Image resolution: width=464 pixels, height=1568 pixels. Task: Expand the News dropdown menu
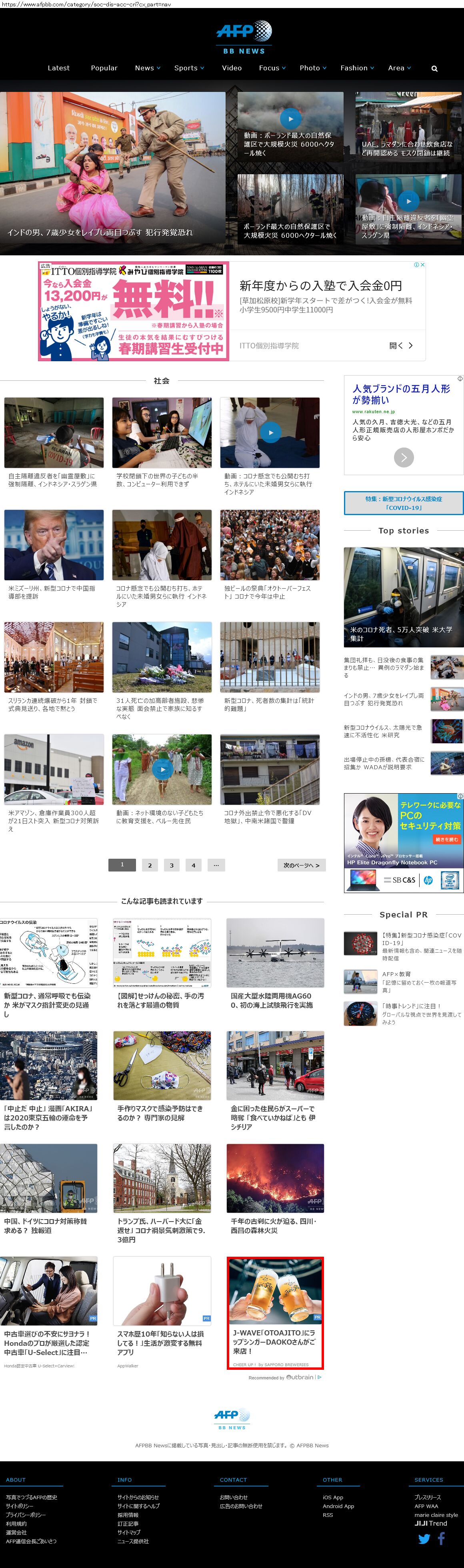pyautogui.click(x=147, y=68)
